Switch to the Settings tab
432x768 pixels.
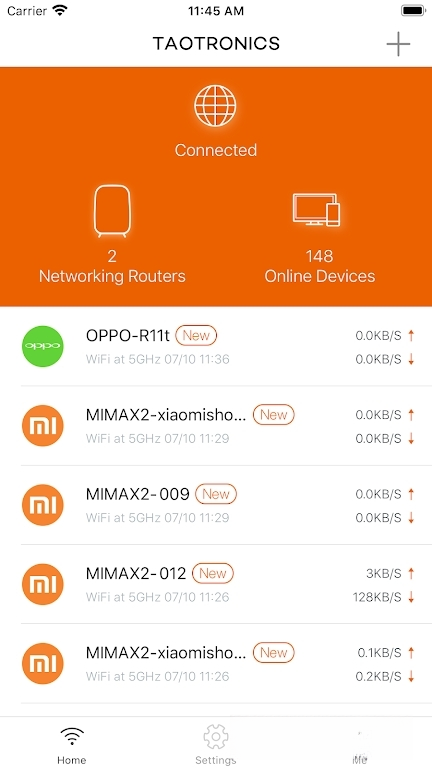(x=216, y=744)
